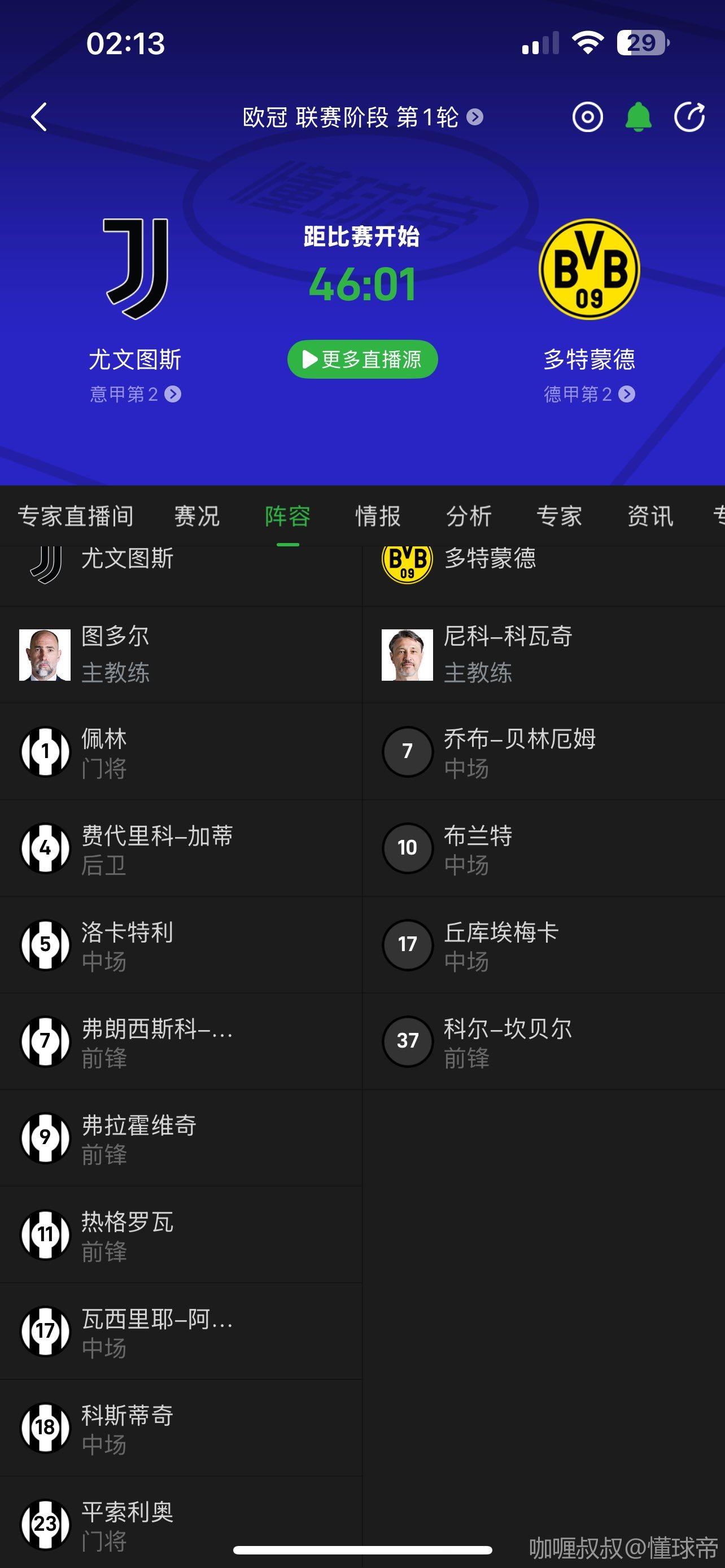Switch to the 赛况 tab
Image resolution: width=725 pixels, height=1568 pixels.
196,516
